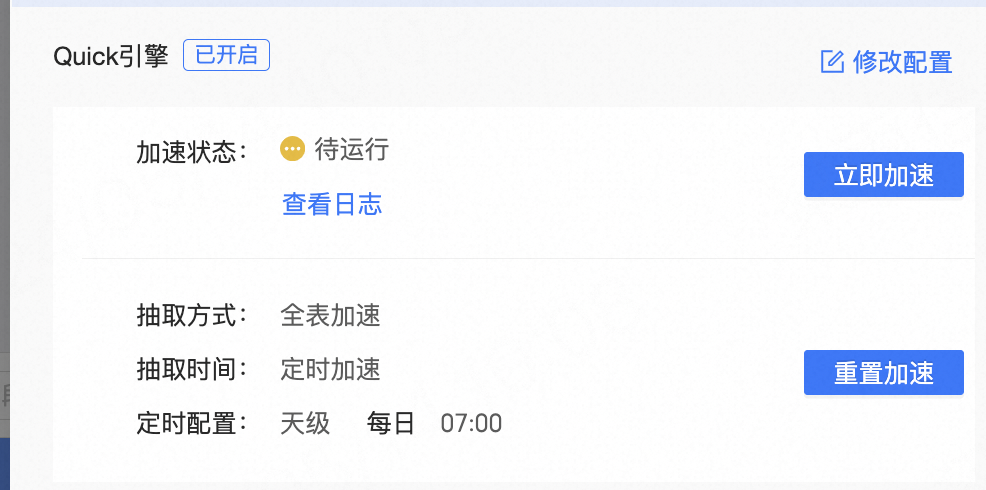Open 修改配置 to edit the configuration
This screenshot has height=490, width=986.
pos(887,62)
